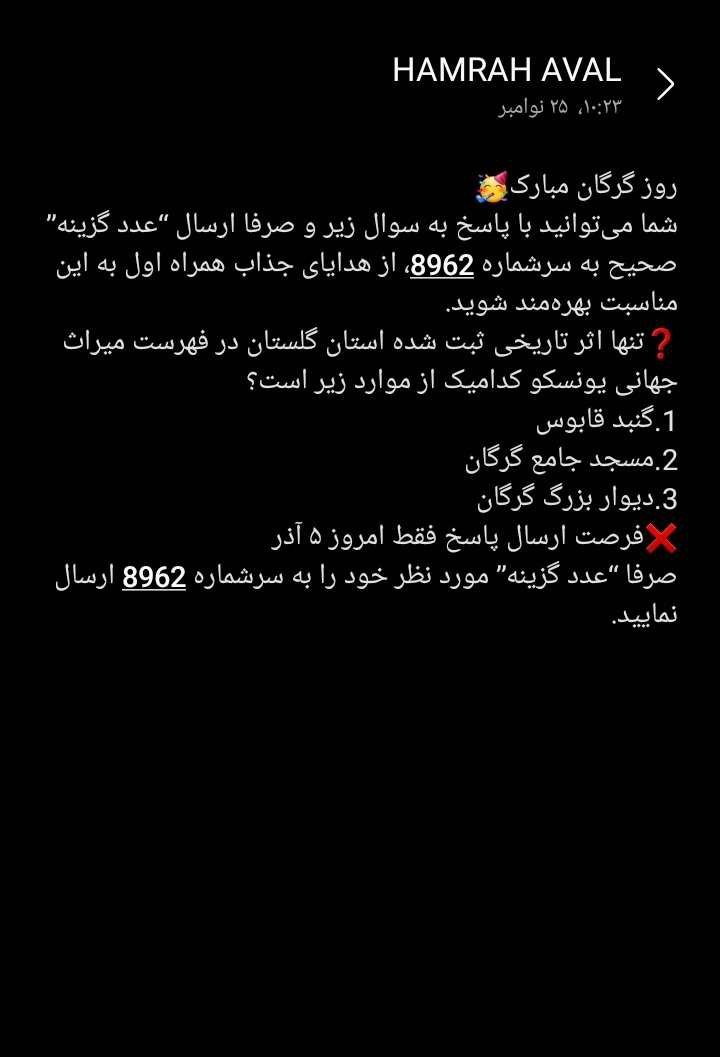Tap the chevron next to HAMRAH AVAL
Screen dimensions: 720x1057
pos(665,84)
